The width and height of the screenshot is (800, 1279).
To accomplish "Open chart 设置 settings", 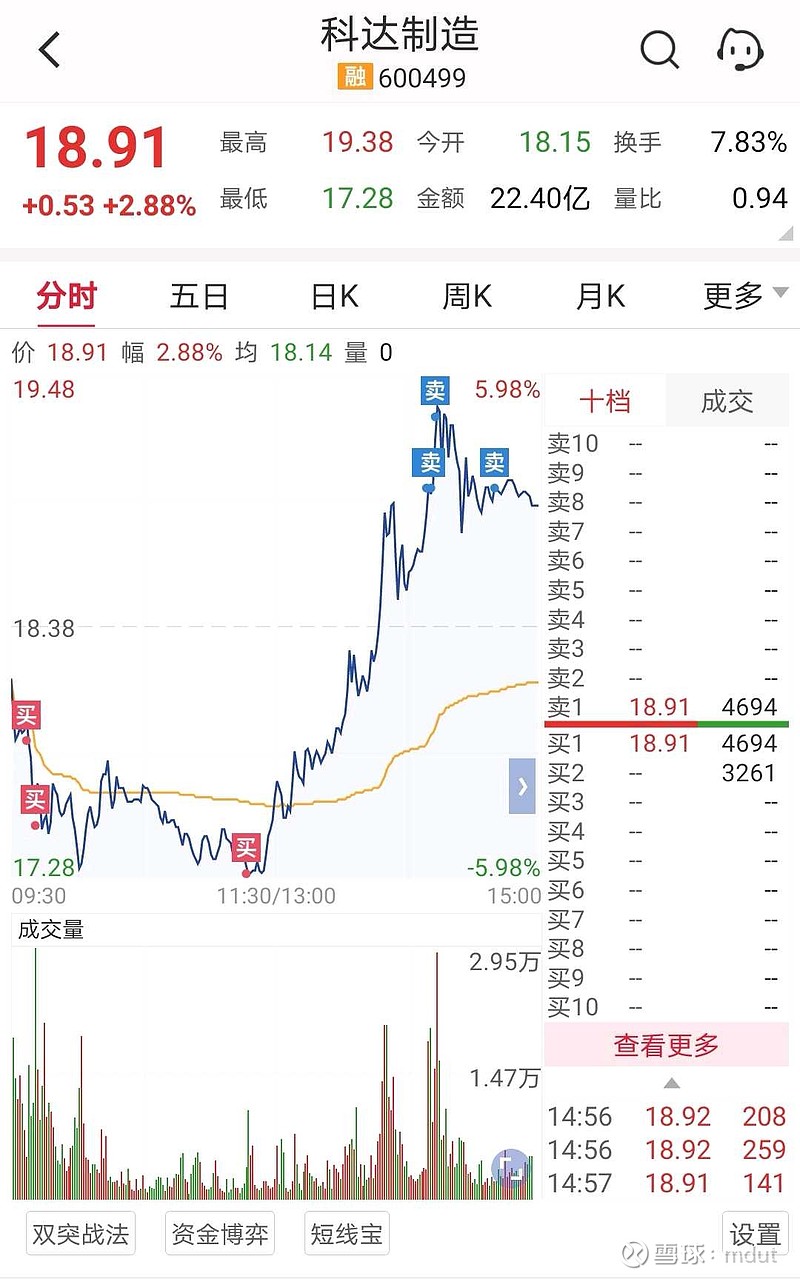I will tap(755, 1234).
